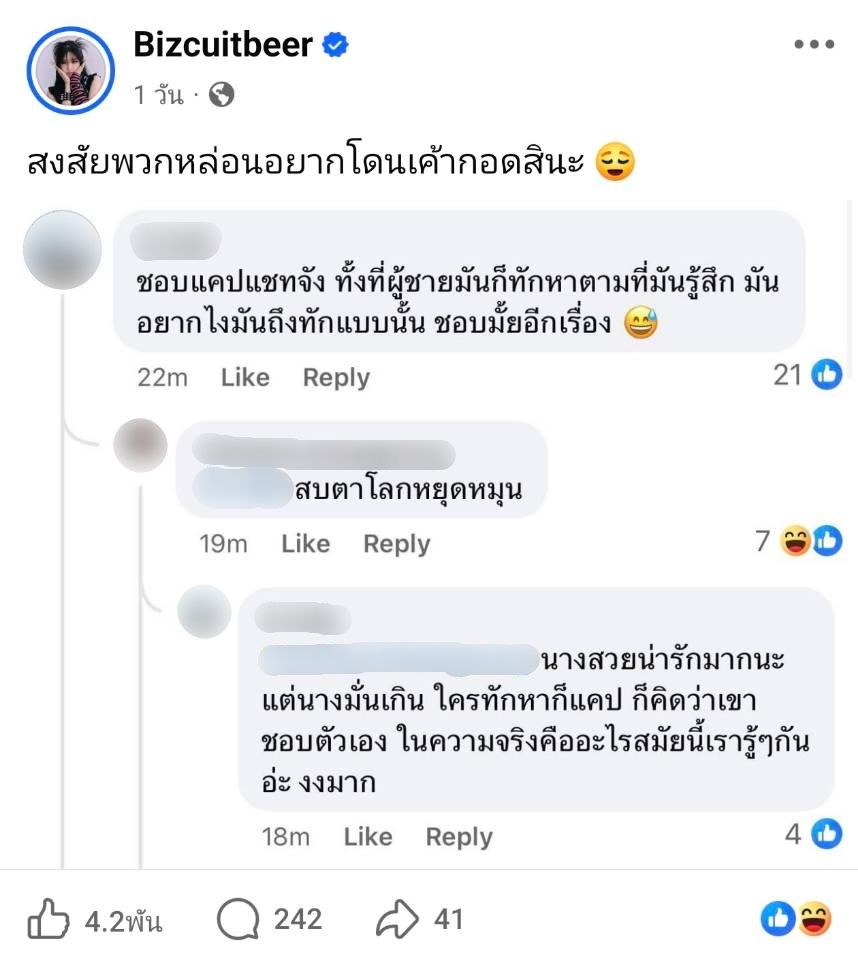View the reactions on this post

[796, 919]
